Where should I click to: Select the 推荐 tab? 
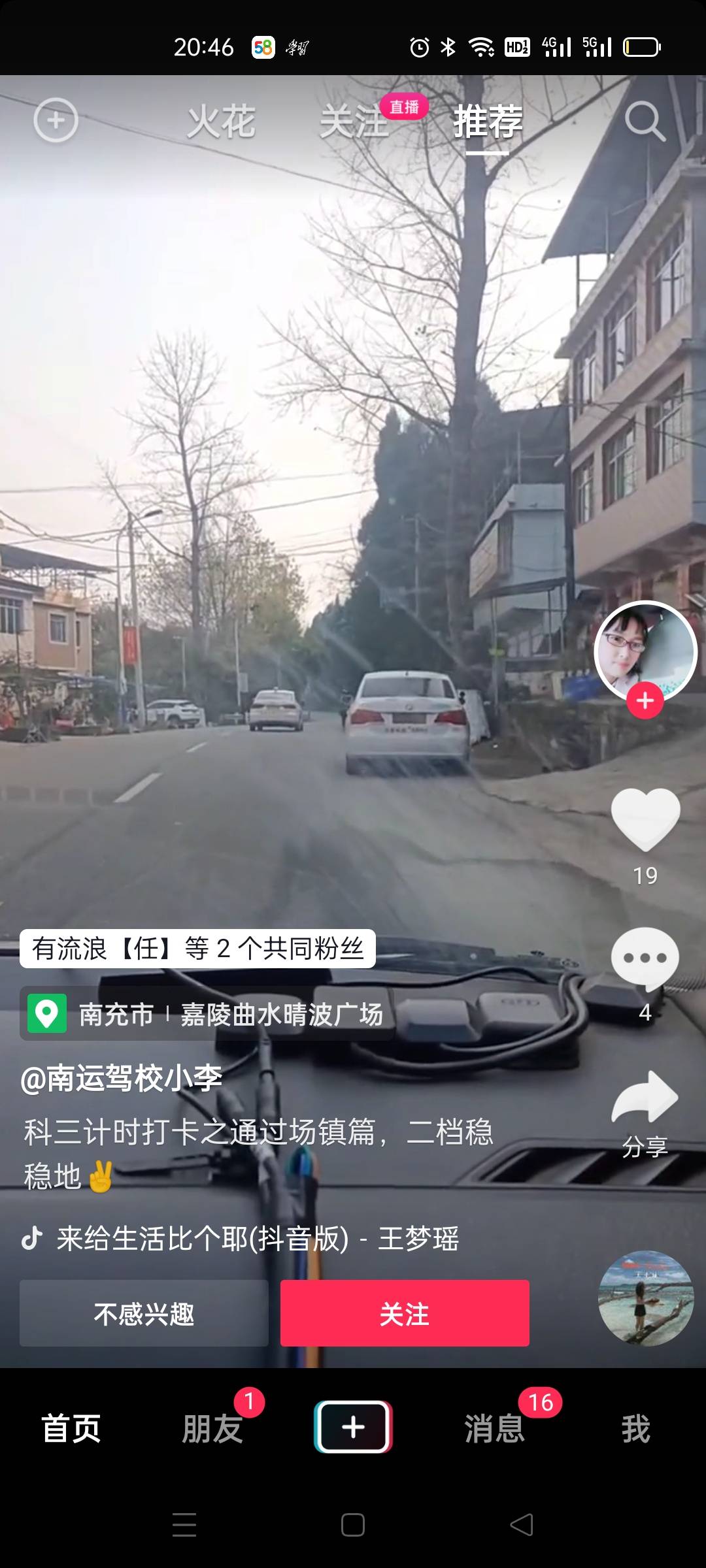[x=488, y=122]
